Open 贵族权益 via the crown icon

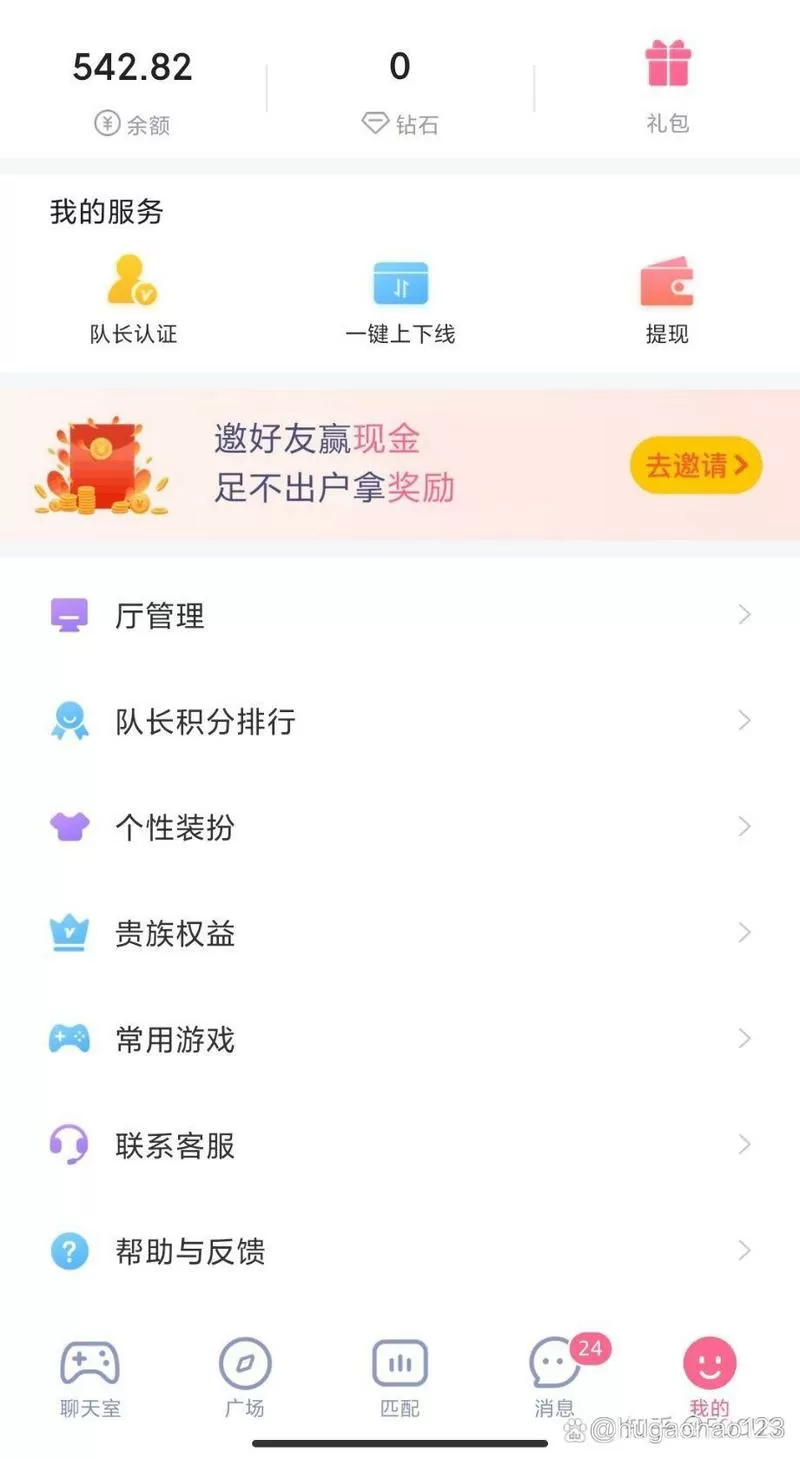[68, 933]
